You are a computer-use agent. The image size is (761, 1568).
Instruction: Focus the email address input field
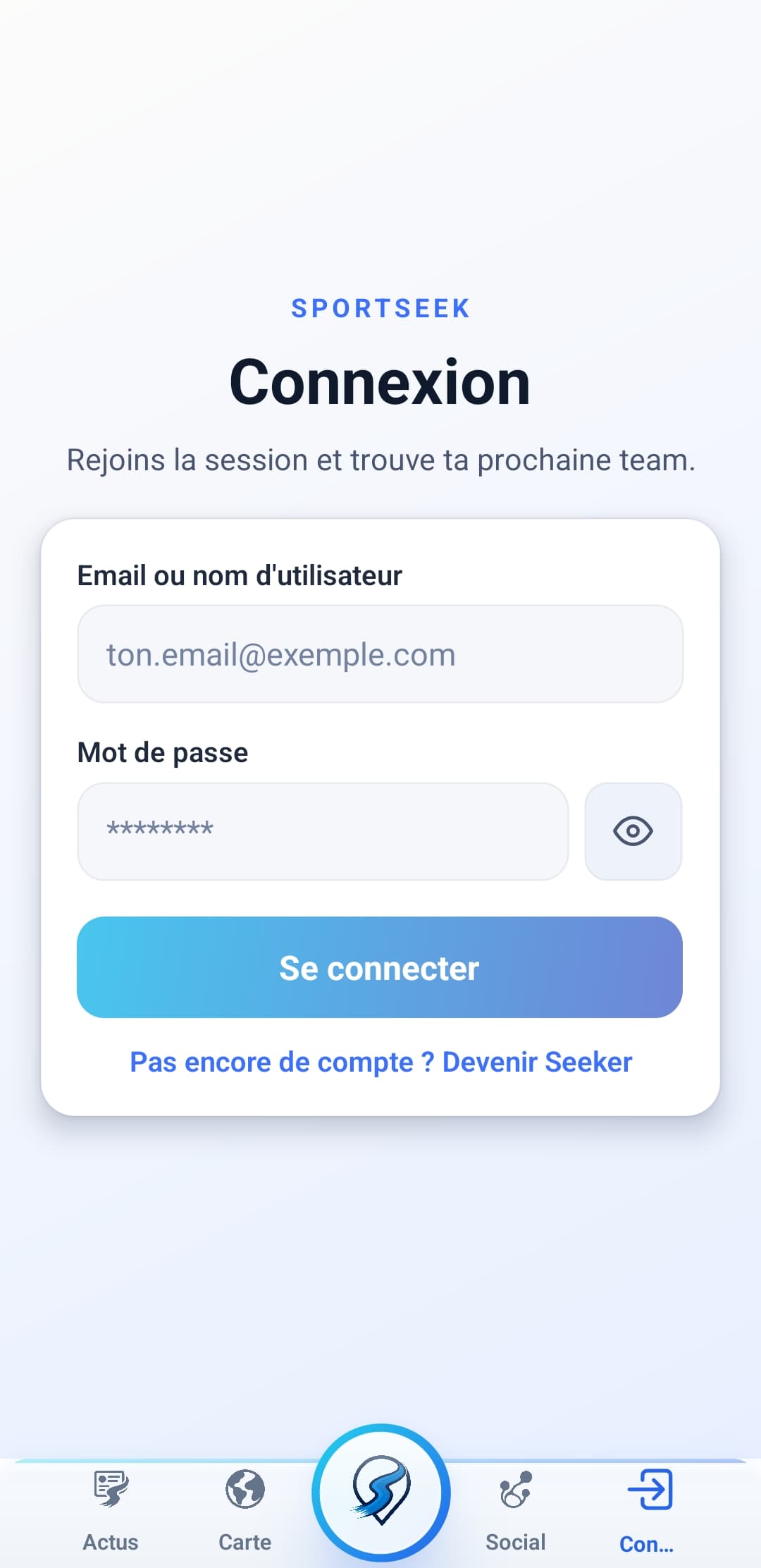tap(380, 654)
